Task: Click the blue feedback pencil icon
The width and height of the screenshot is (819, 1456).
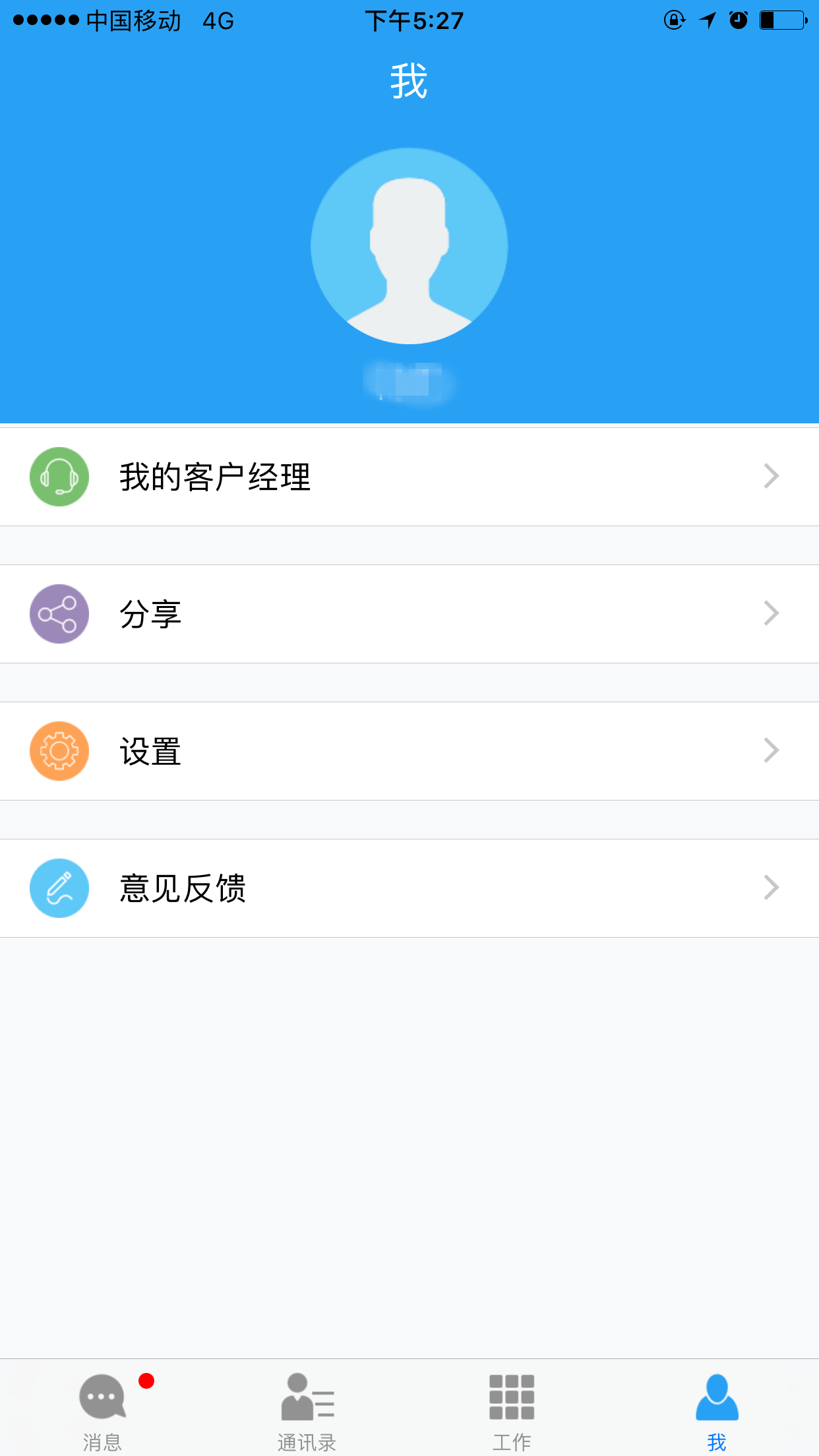Action: [x=58, y=888]
